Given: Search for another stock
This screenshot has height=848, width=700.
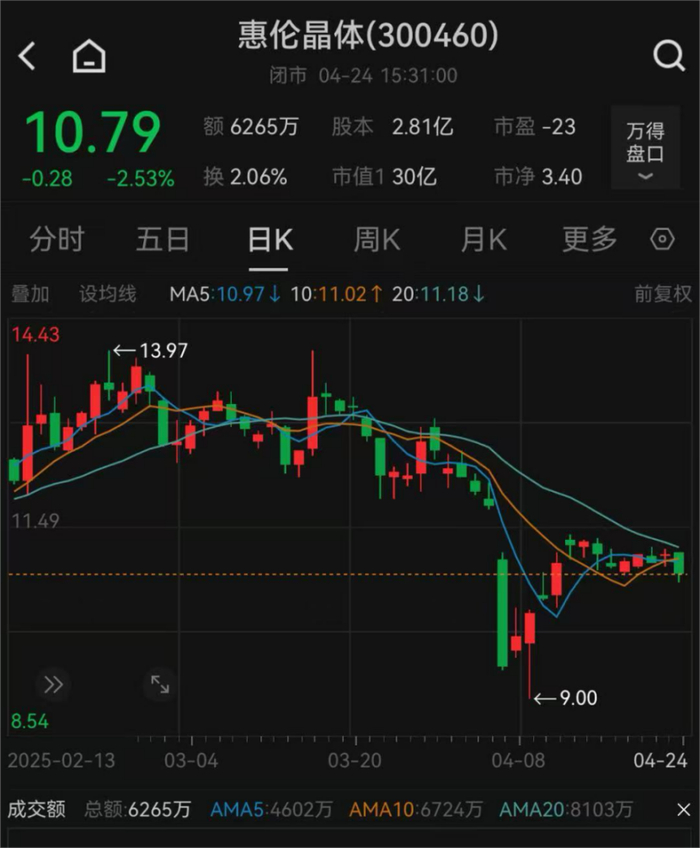Looking at the screenshot, I should (668, 56).
